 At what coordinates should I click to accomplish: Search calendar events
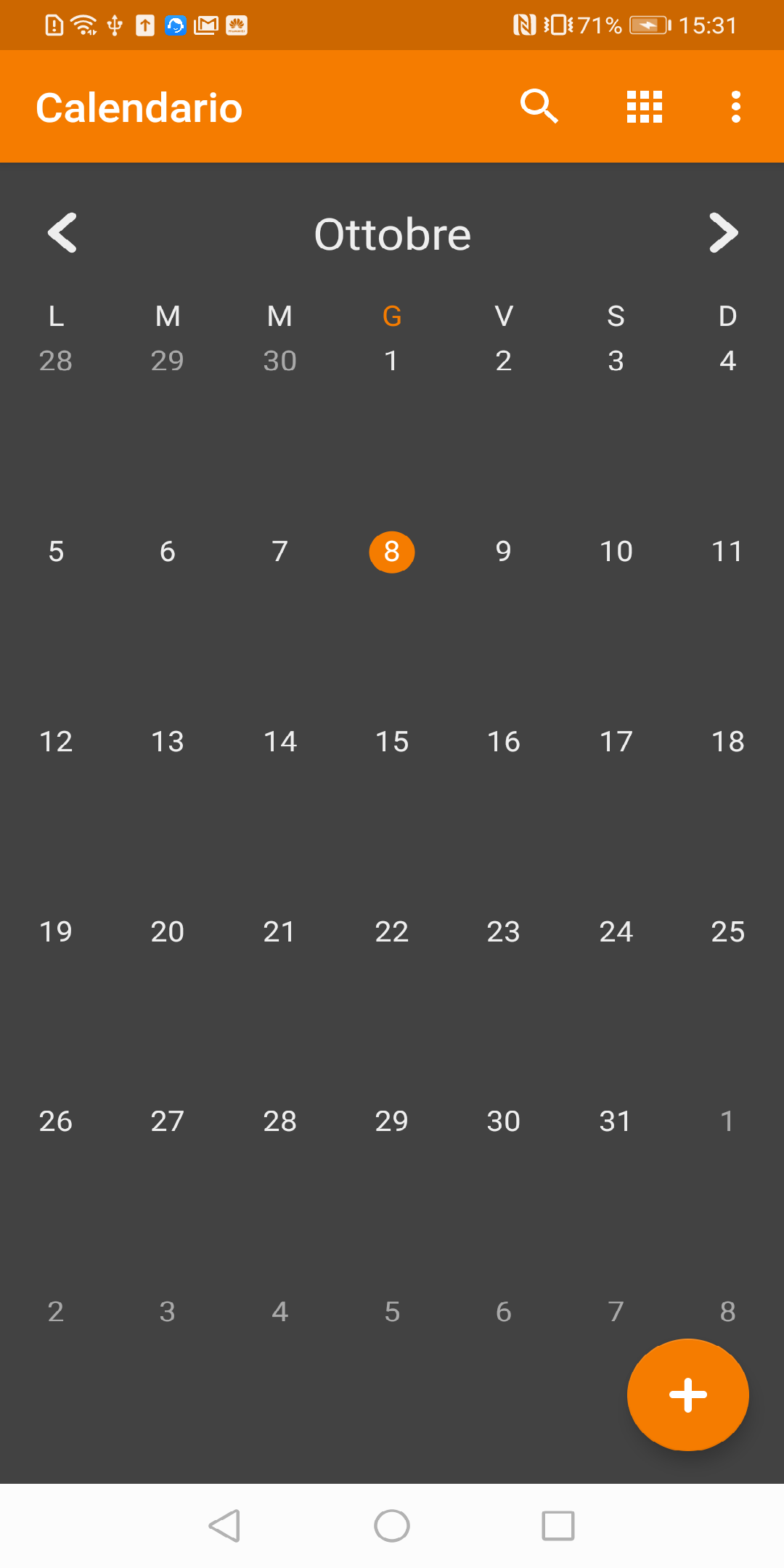coord(539,107)
